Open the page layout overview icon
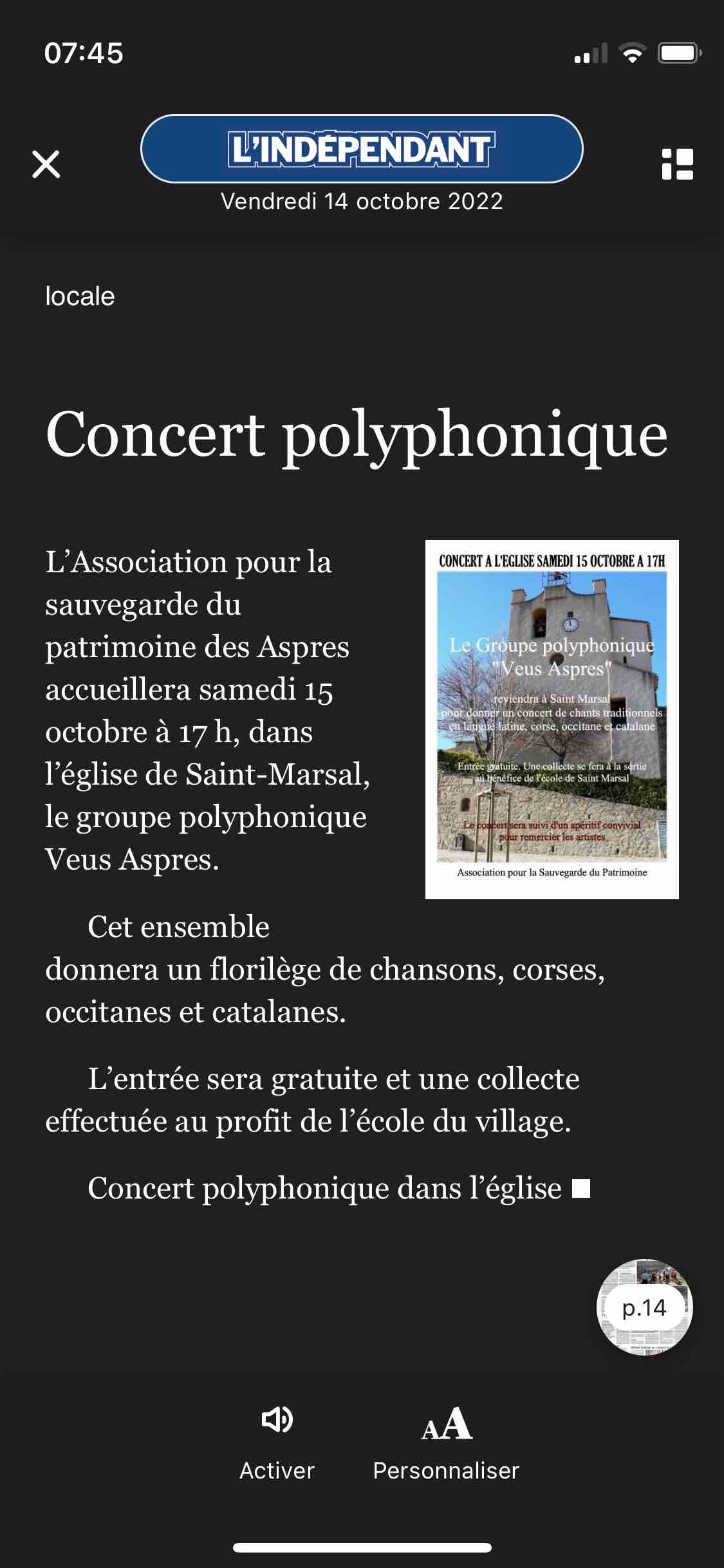Viewport: 724px width, 1568px height. pyautogui.click(x=677, y=164)
